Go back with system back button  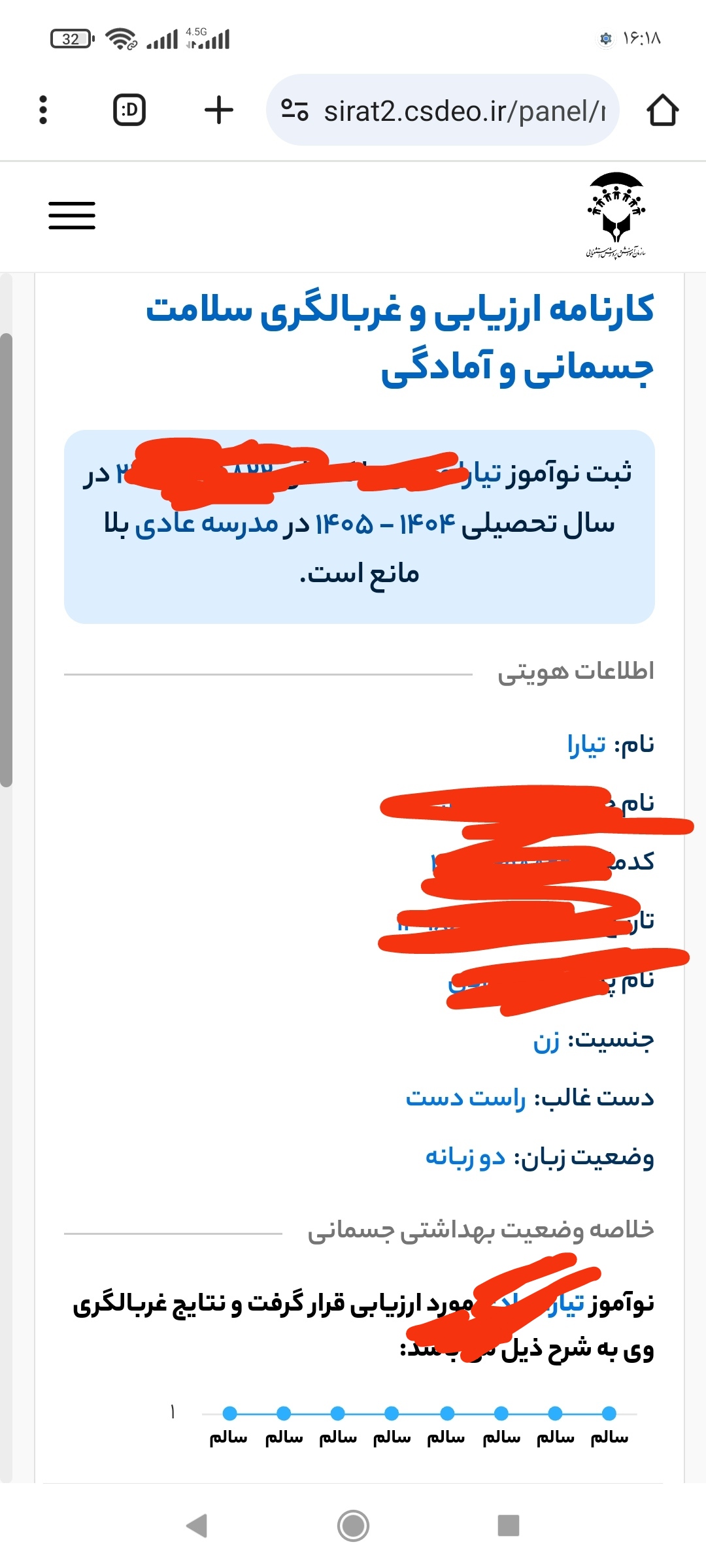point(197,1526)
